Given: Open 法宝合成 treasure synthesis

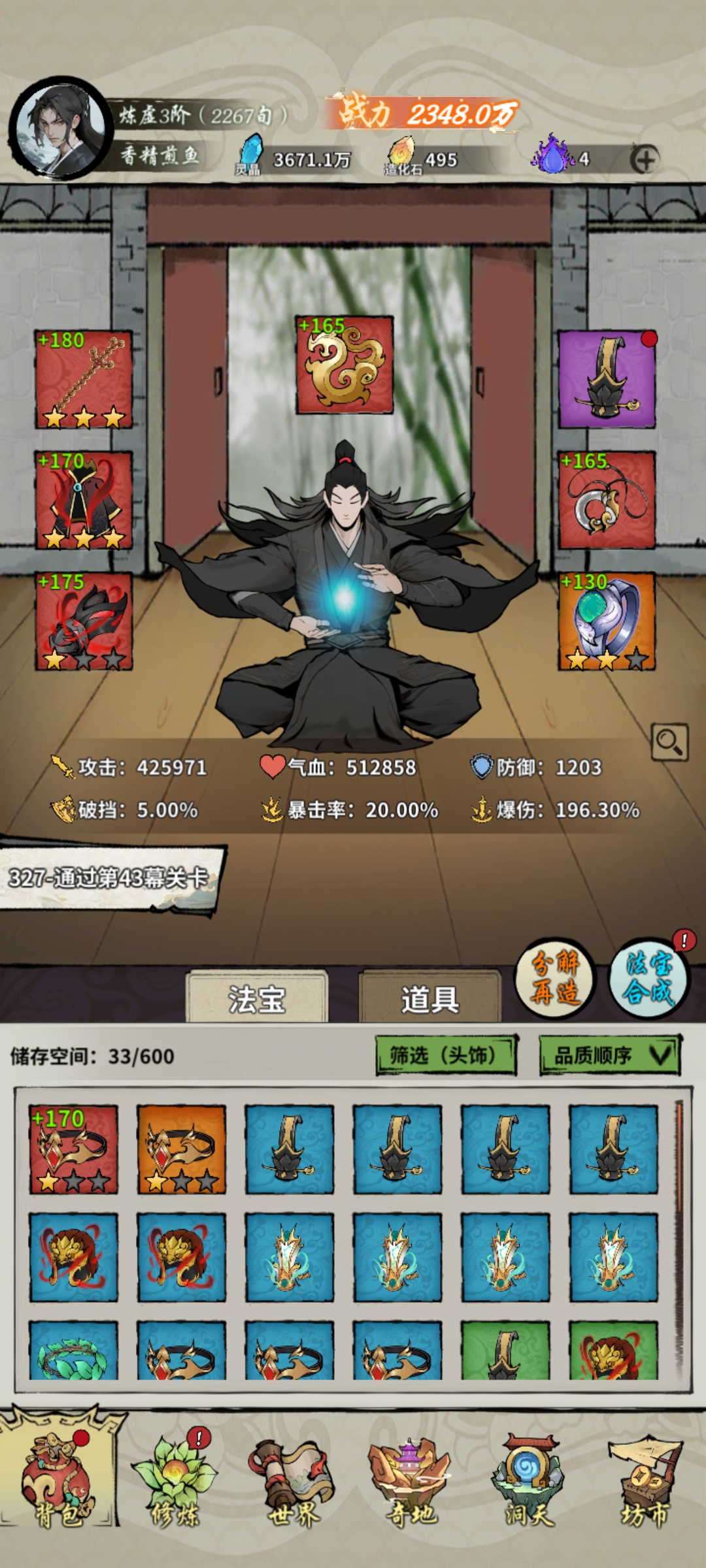Looking at the screenshot, I should click(648, 978).
